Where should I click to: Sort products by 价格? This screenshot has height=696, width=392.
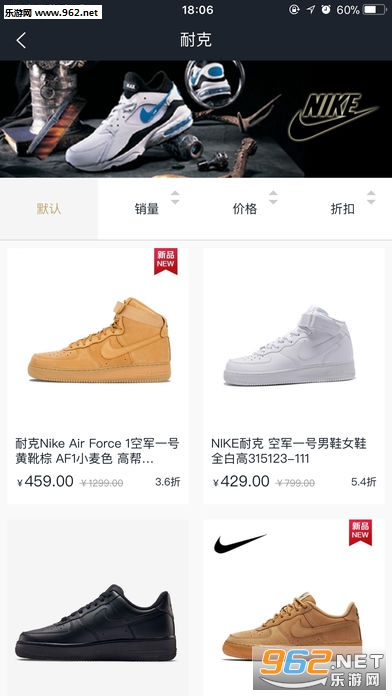(245, 209)
